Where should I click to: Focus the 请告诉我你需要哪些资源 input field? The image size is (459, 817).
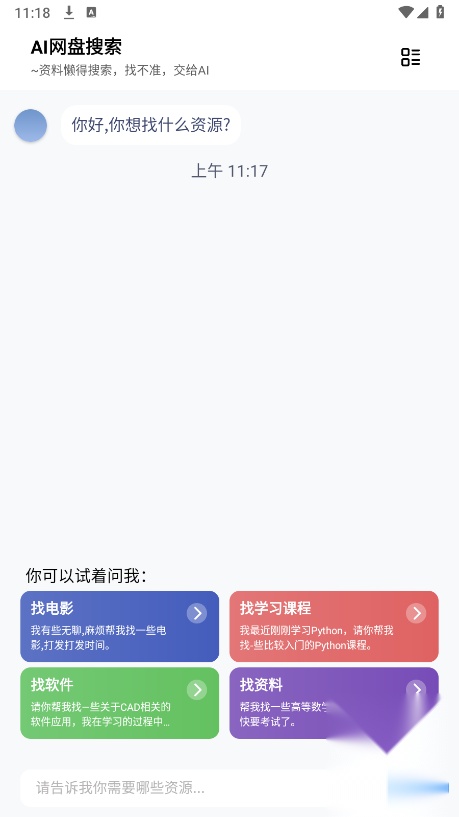(x=201, y=787)
